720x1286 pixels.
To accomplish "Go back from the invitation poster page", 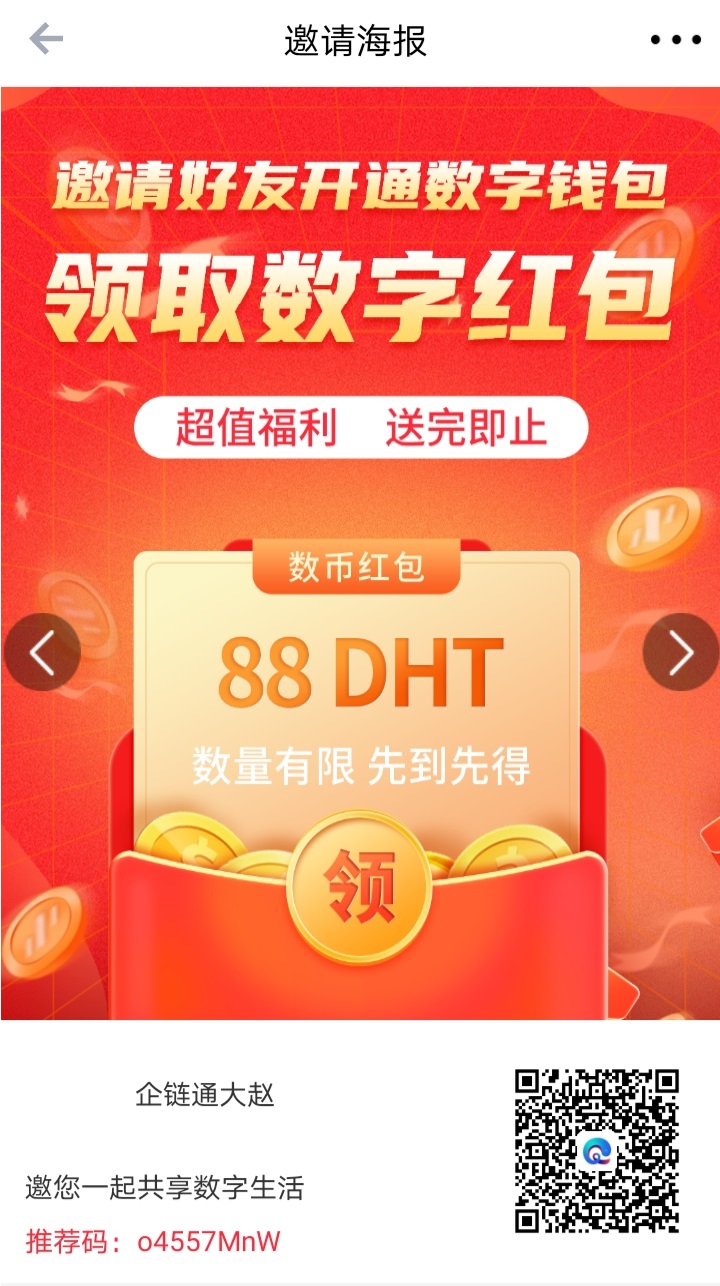I will [46, 40].
